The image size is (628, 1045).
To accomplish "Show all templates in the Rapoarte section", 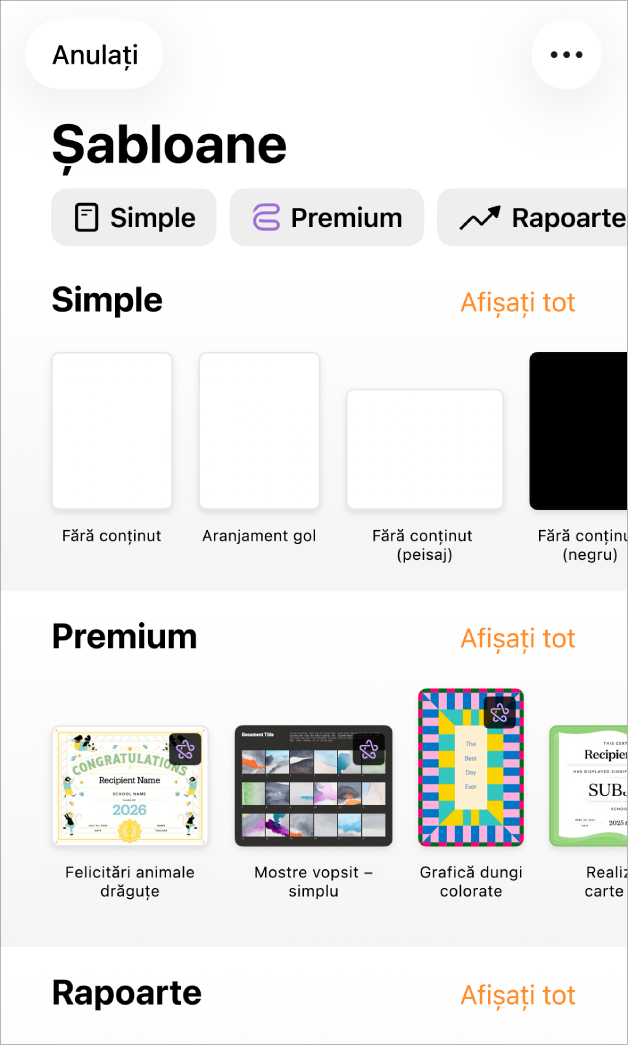I will coord(517,995).
